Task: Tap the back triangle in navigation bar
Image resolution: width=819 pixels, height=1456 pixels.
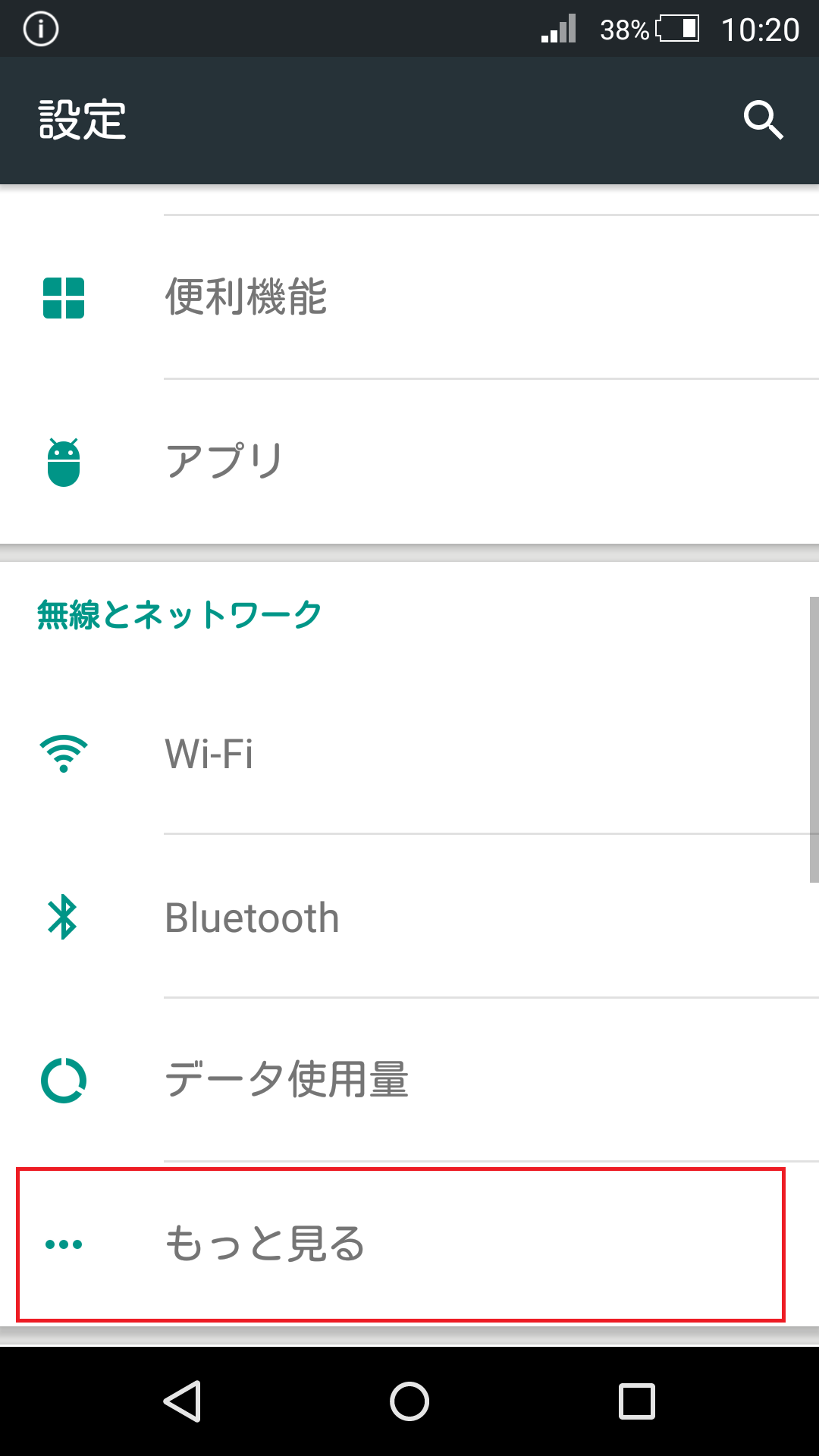Action: tap(181, 1399)
